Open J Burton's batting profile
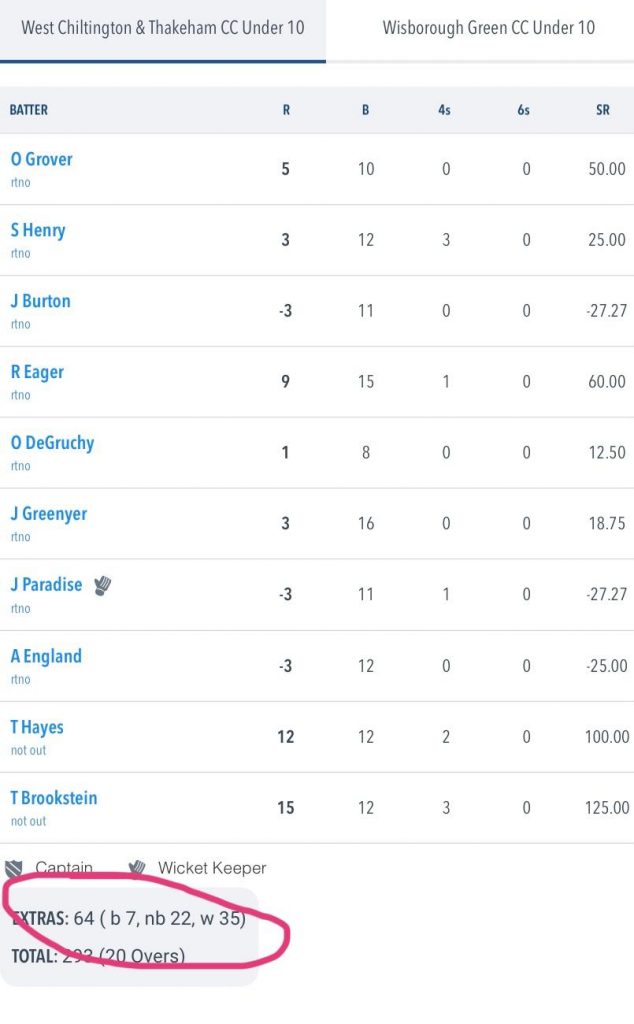 click(41, 301)
